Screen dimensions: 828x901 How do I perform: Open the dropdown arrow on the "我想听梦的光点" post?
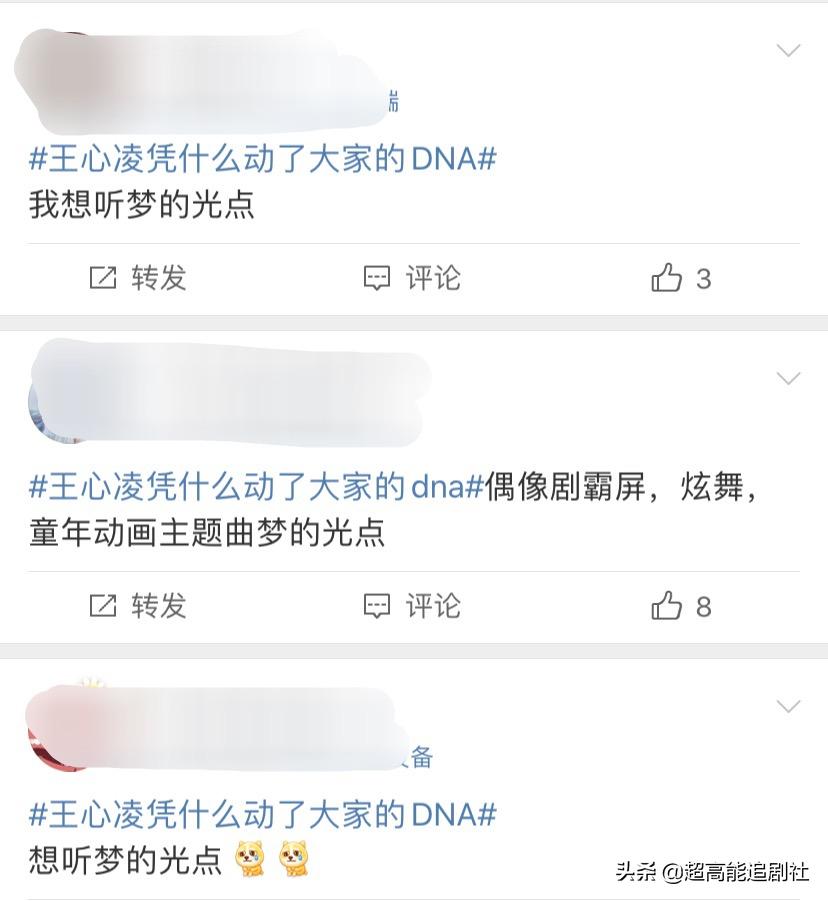788,51
